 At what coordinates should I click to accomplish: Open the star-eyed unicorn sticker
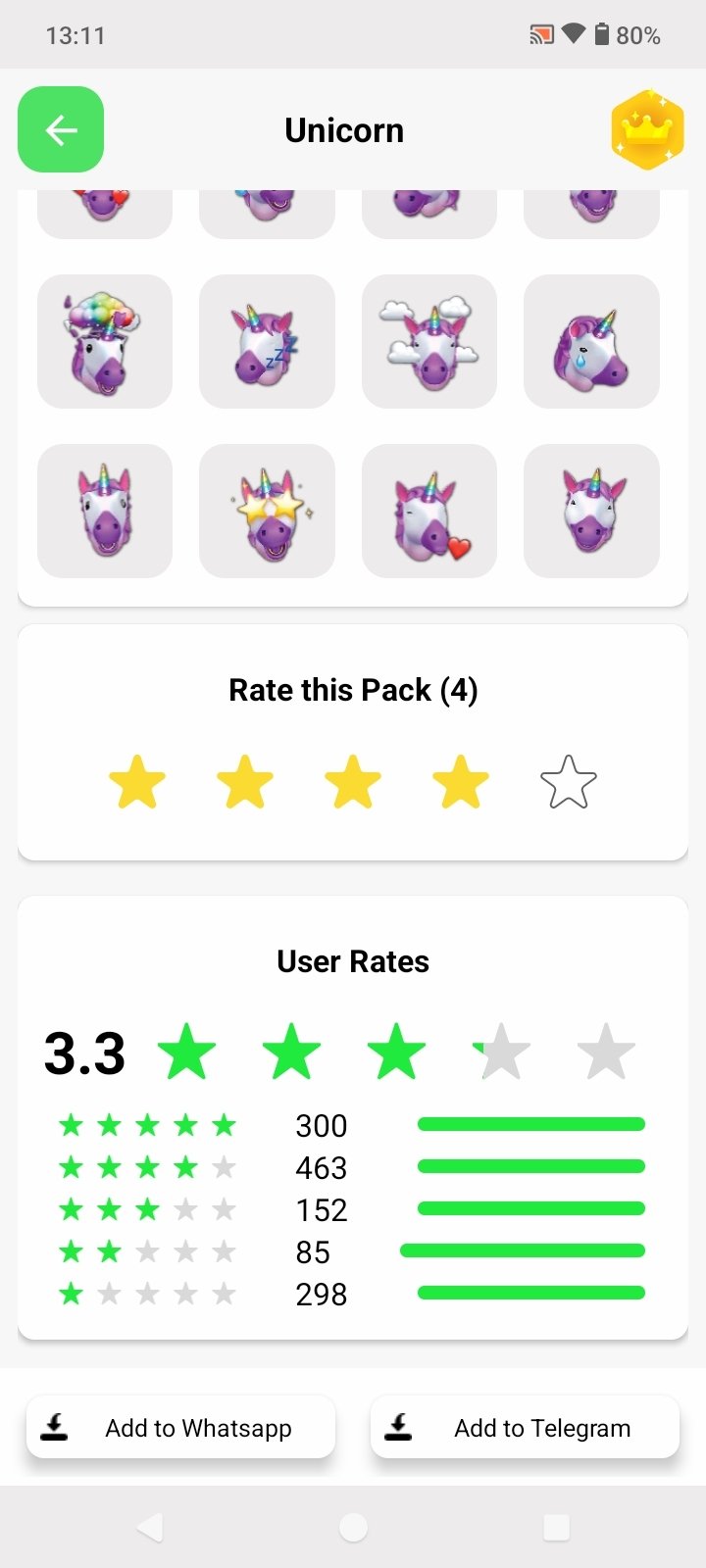(x=267, y=511)
